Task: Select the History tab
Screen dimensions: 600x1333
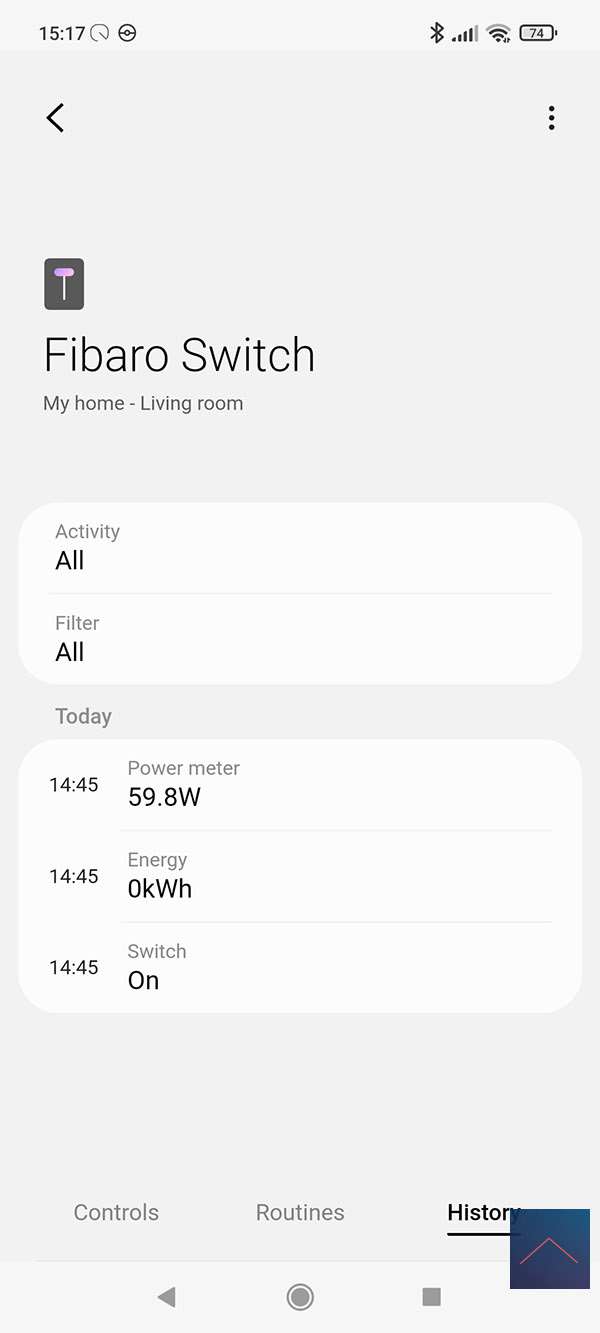Action: pyautogui.click(x=480, y=1212)
